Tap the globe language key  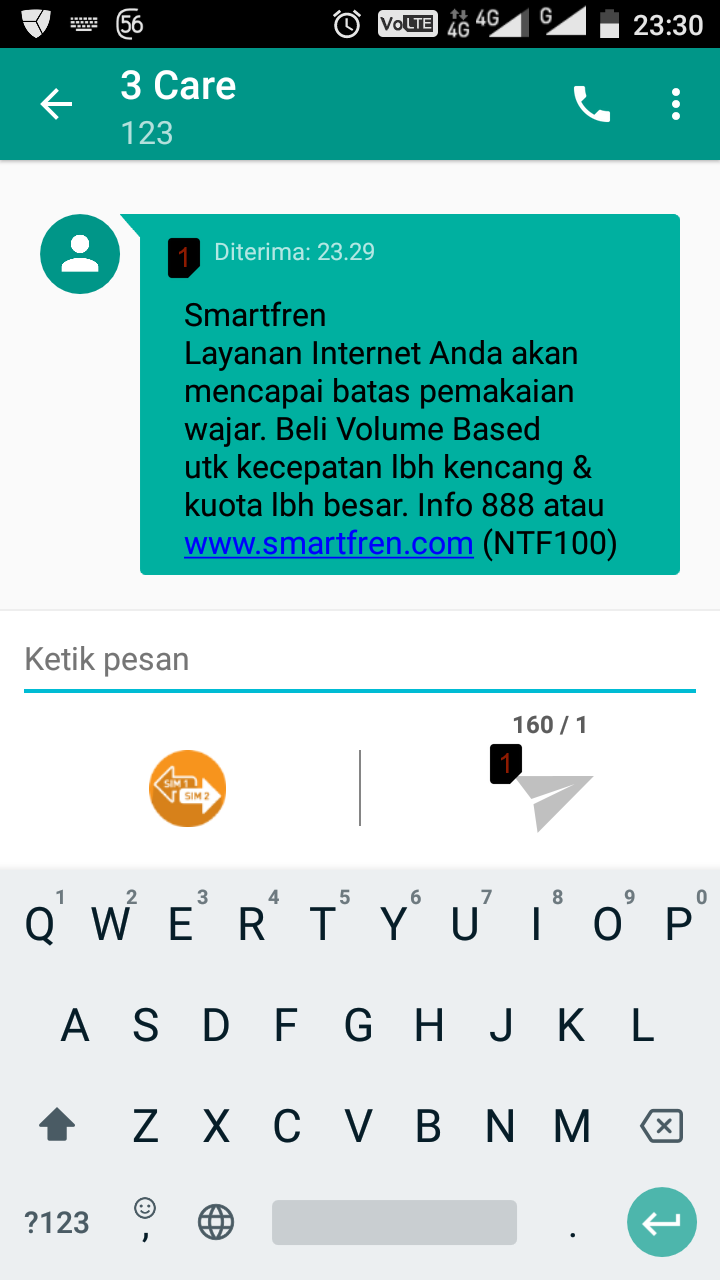point(216,1222)
